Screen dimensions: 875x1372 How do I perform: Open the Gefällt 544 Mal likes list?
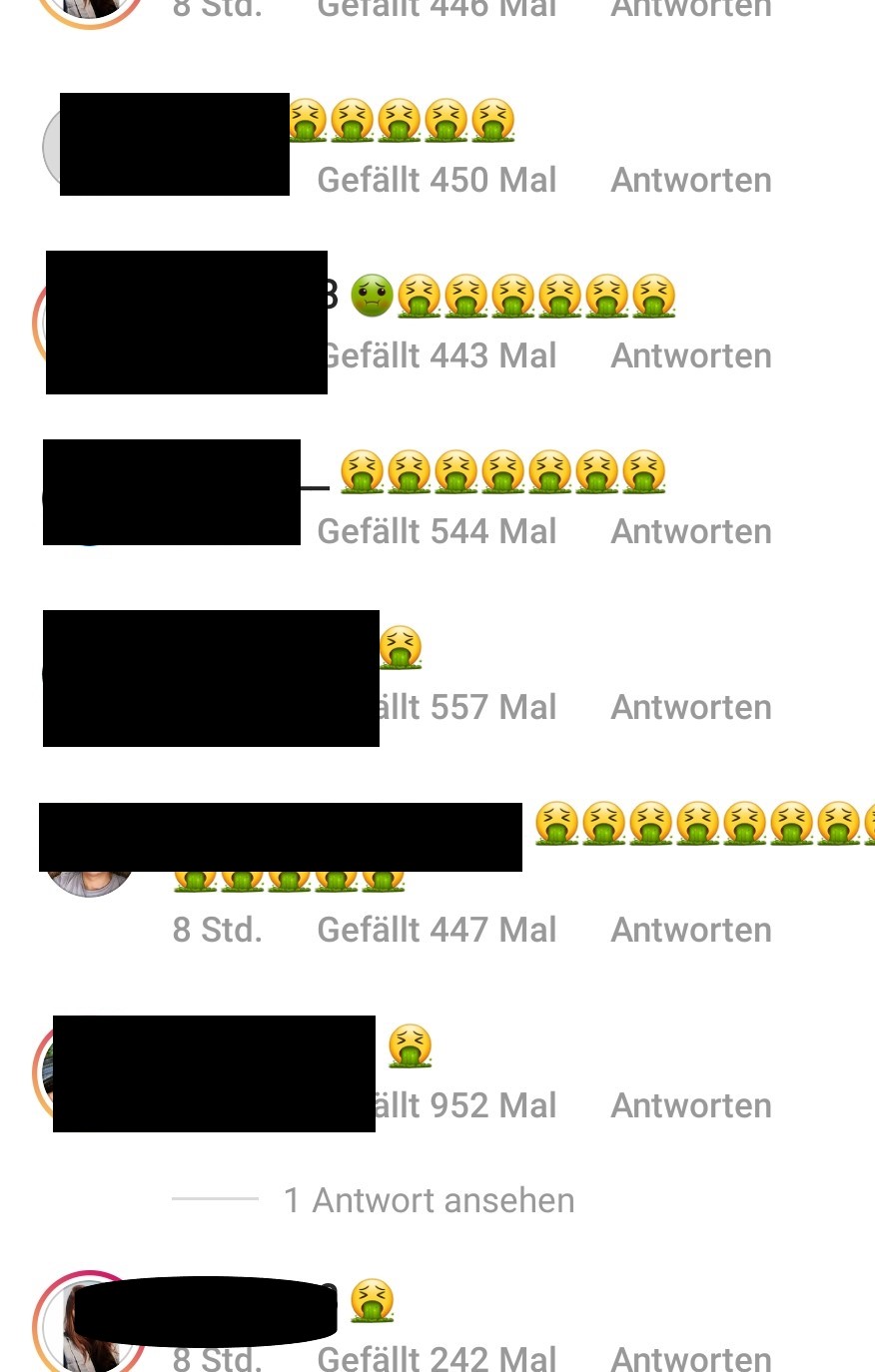coord(437,532)
